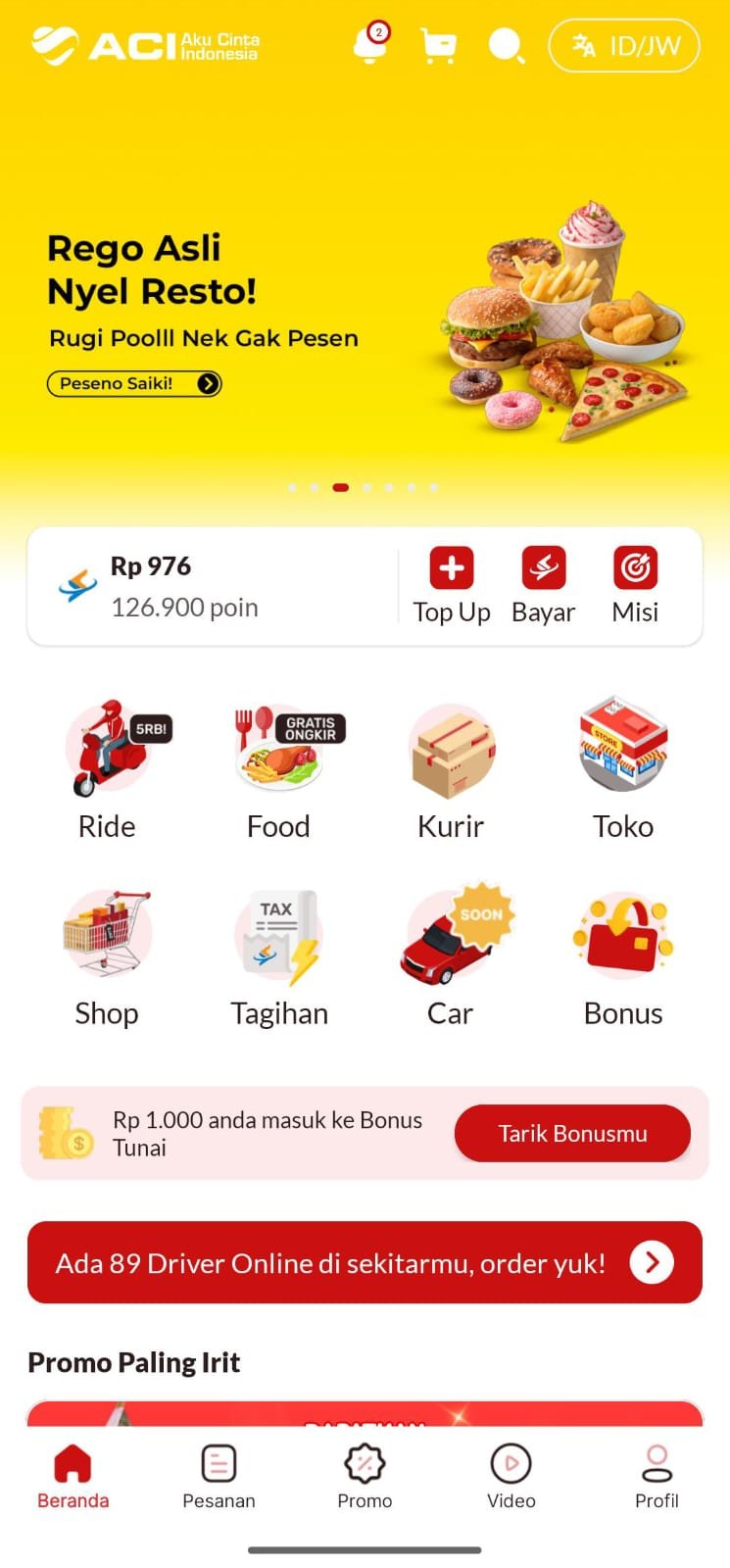Open Bayar to make a payment

[543, 585]
